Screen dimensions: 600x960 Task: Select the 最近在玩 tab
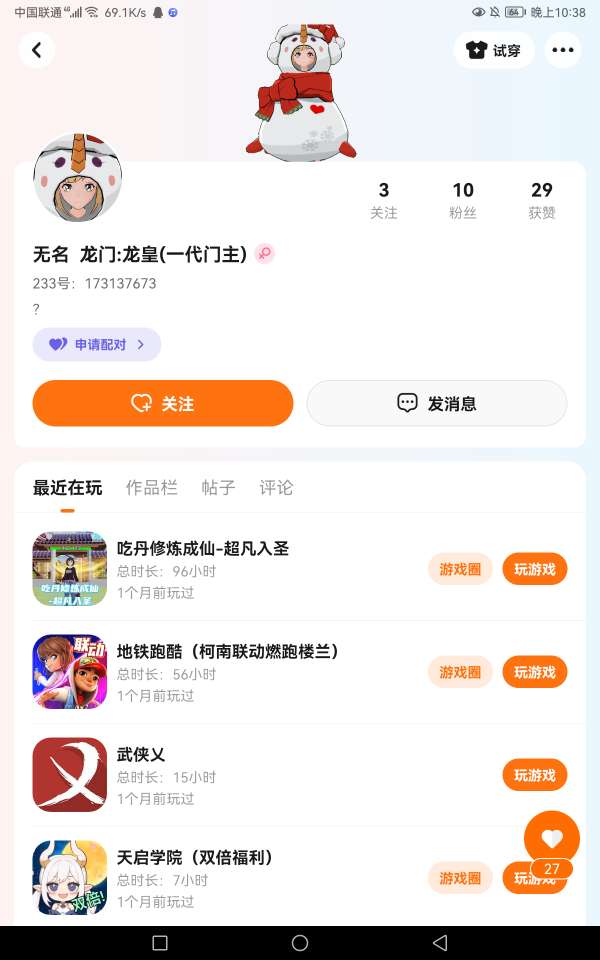tap(67, 488)
